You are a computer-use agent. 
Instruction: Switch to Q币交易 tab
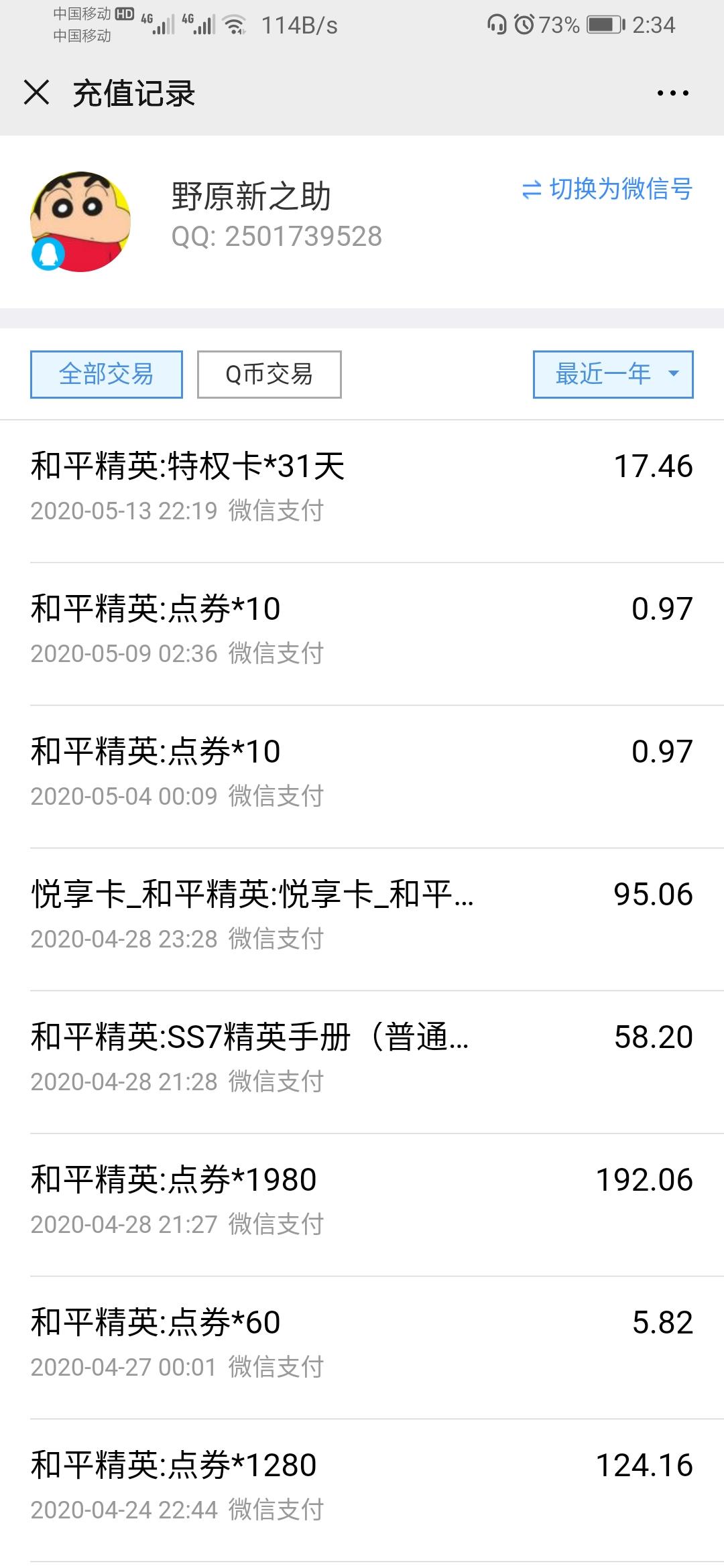click(269, 375)
